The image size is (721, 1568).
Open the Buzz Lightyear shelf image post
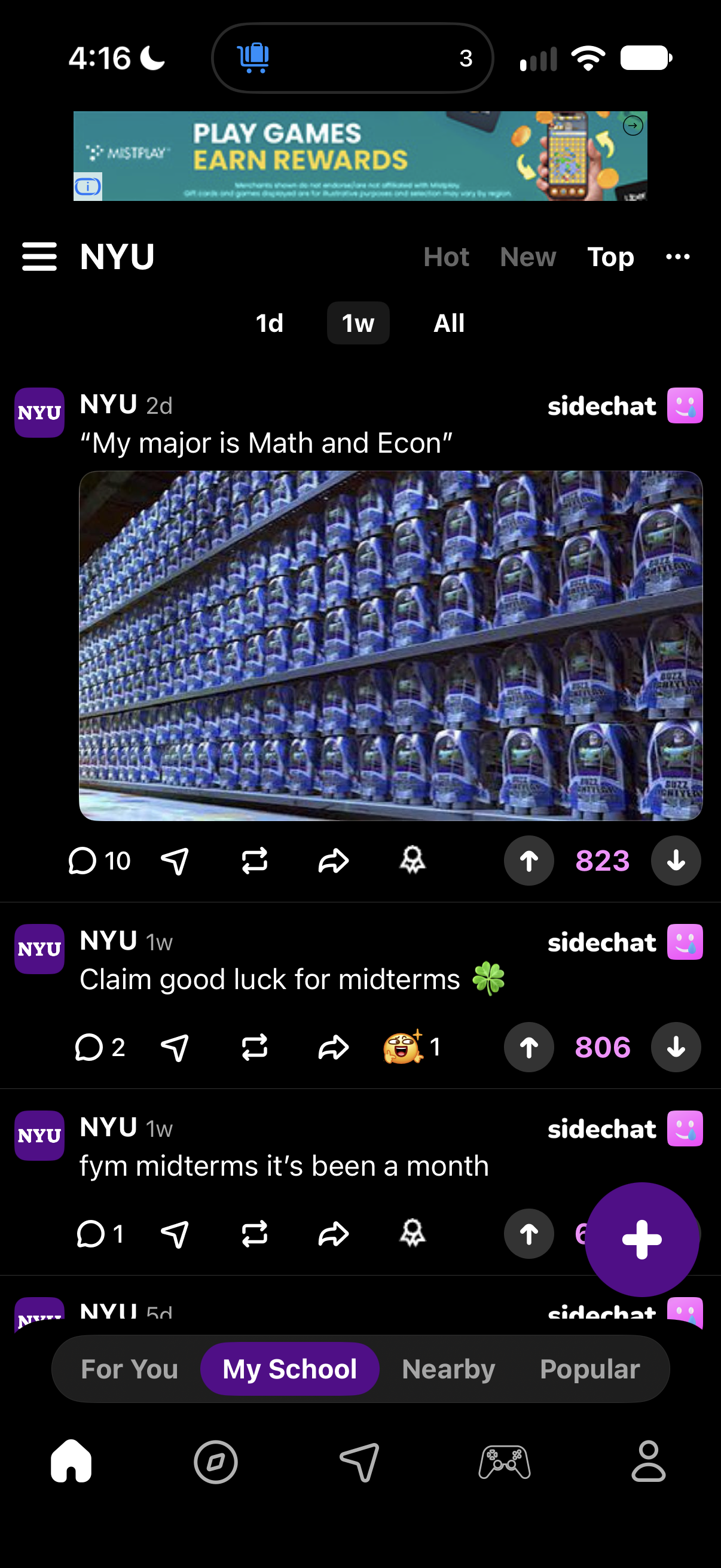390,646
